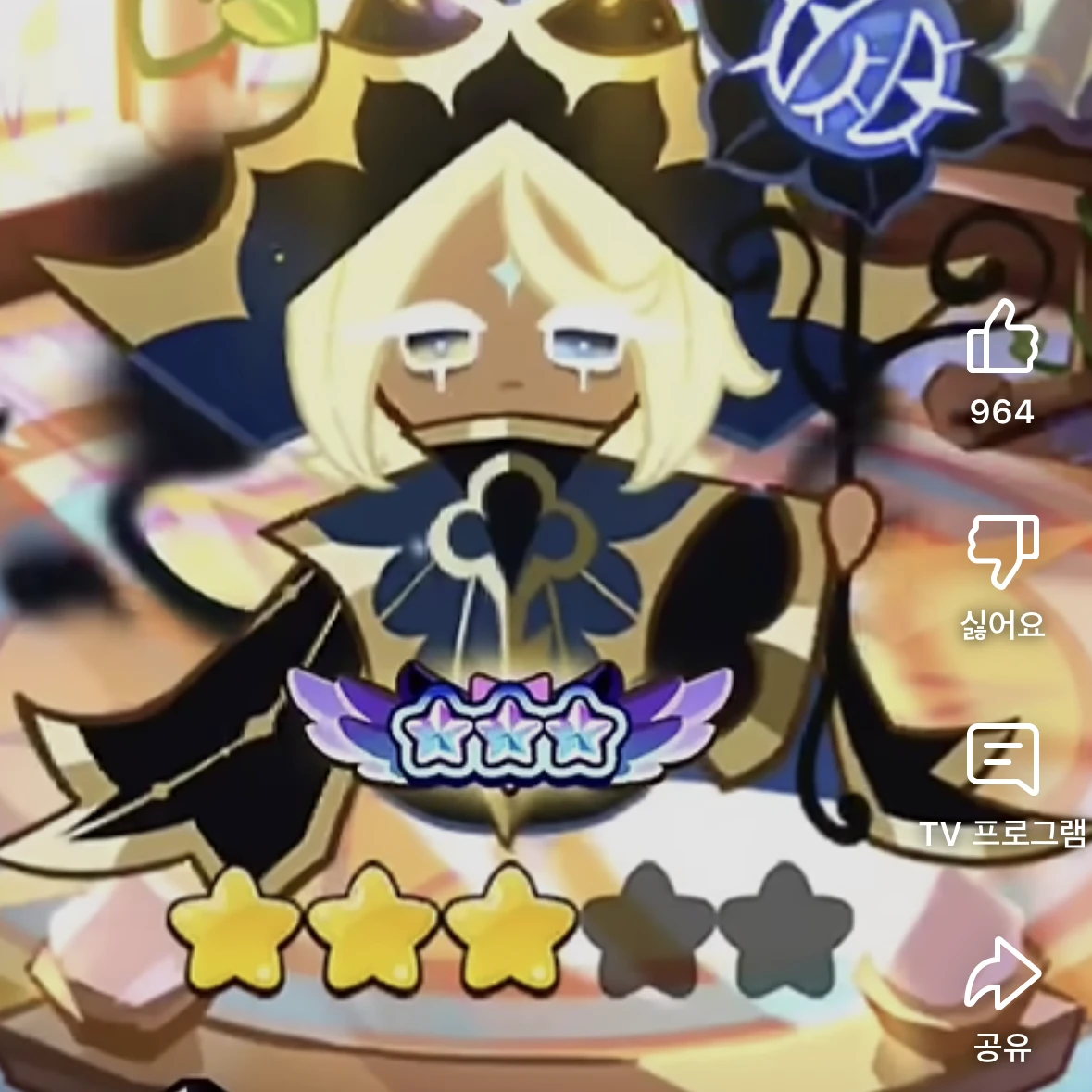Like this Shorts video
This screenshot has width=1092, height=1092.
(x=1002, y=338)
